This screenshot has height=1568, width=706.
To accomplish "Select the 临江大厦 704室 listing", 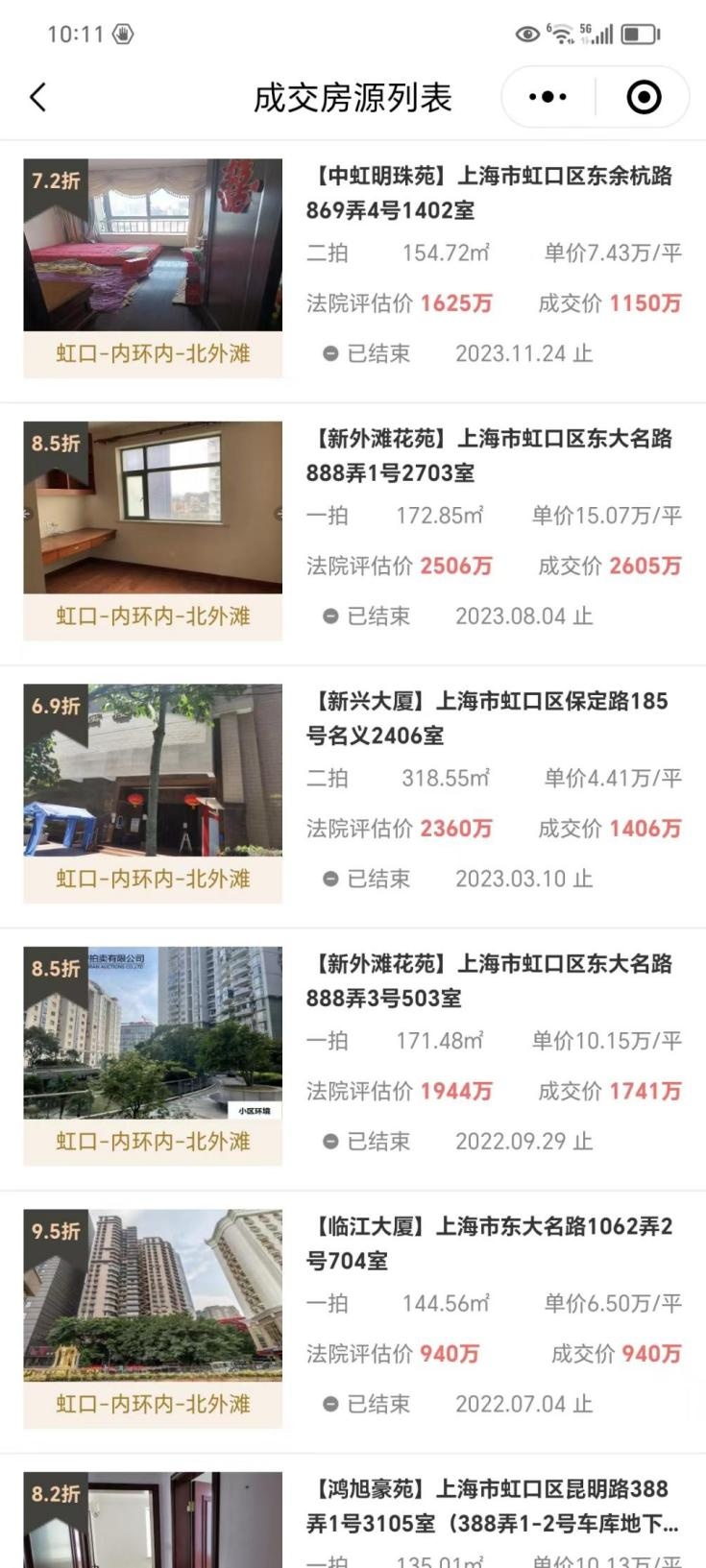I will point(489,1242).
